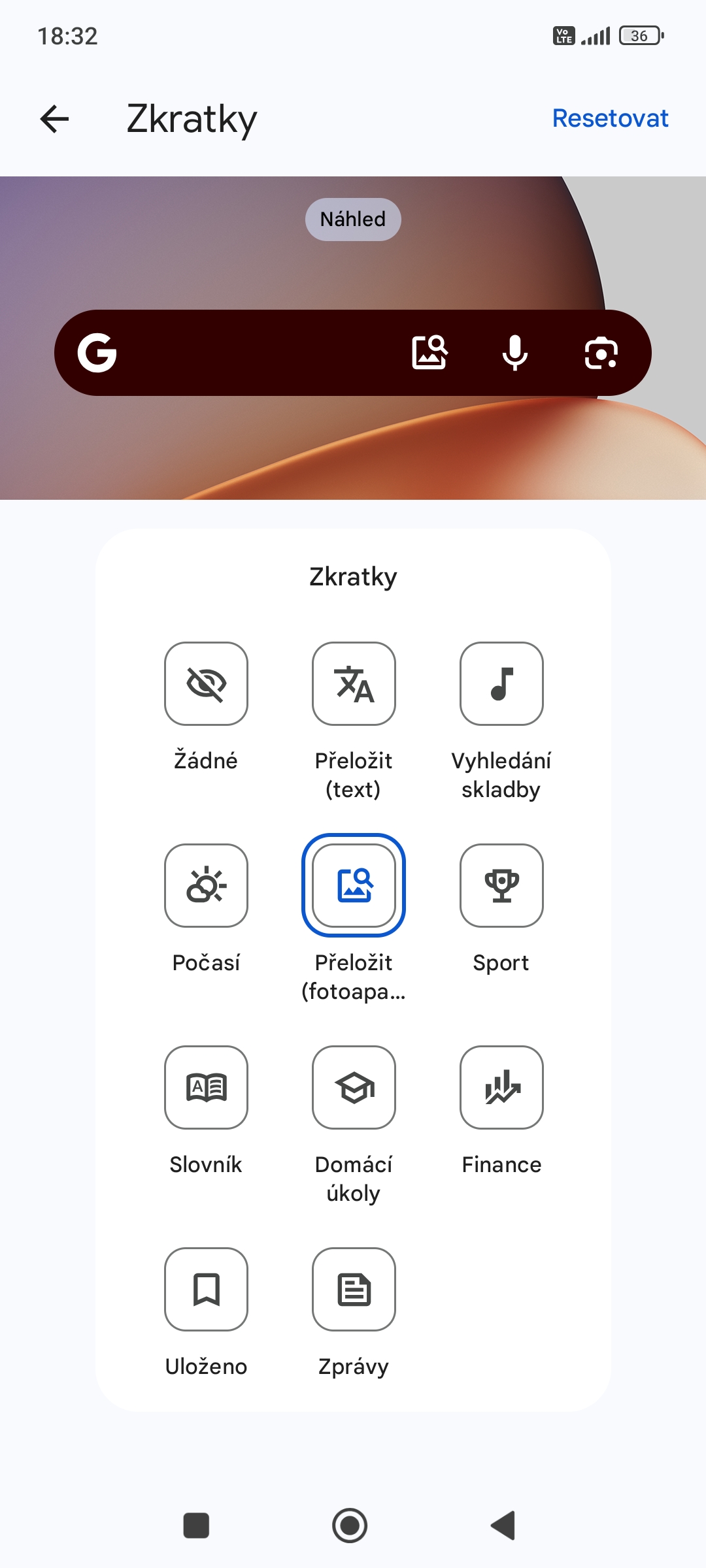This screenshot has width=706, height=1568.
Task: Select the Žádné shortcut option
Action: click(x=206, y=683)
